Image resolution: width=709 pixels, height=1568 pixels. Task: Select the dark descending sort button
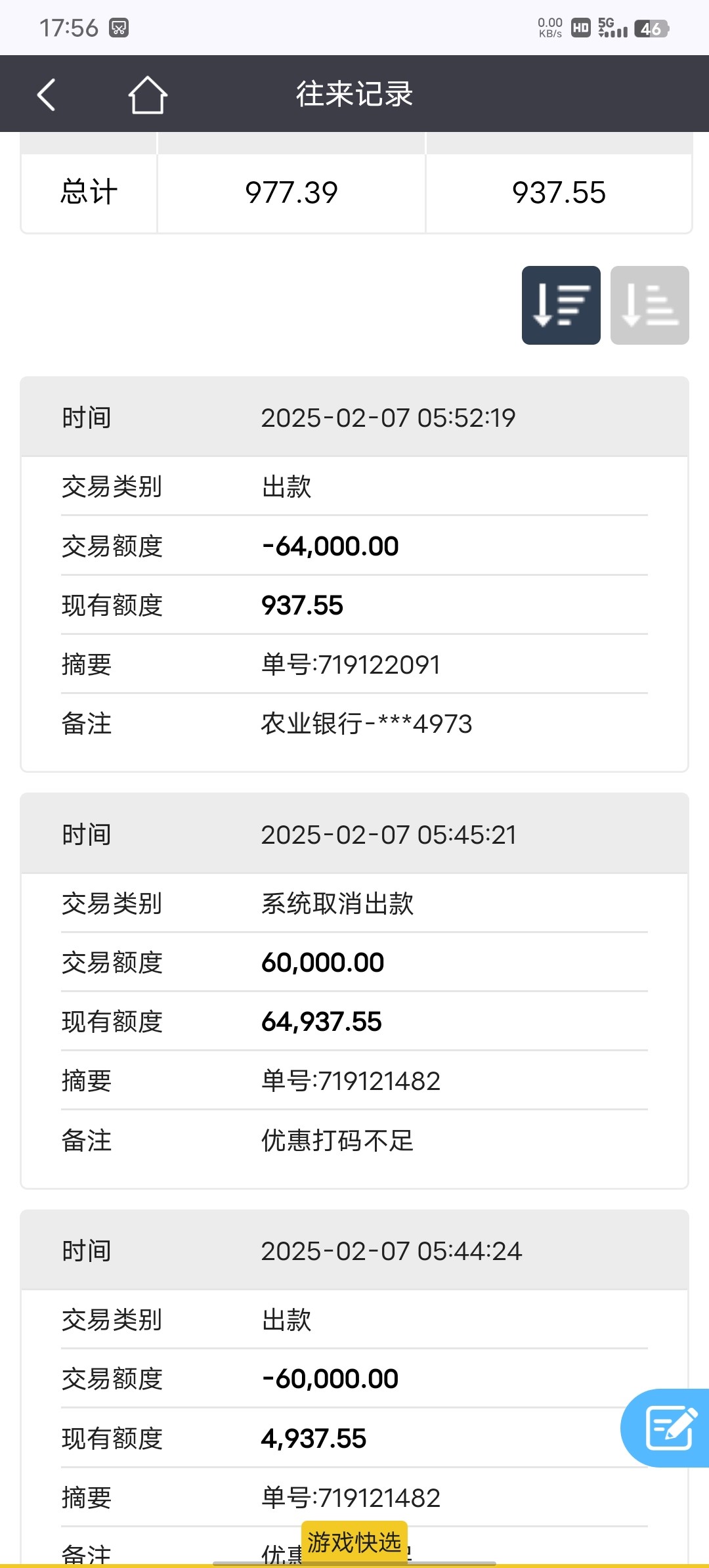click(561, 305)
